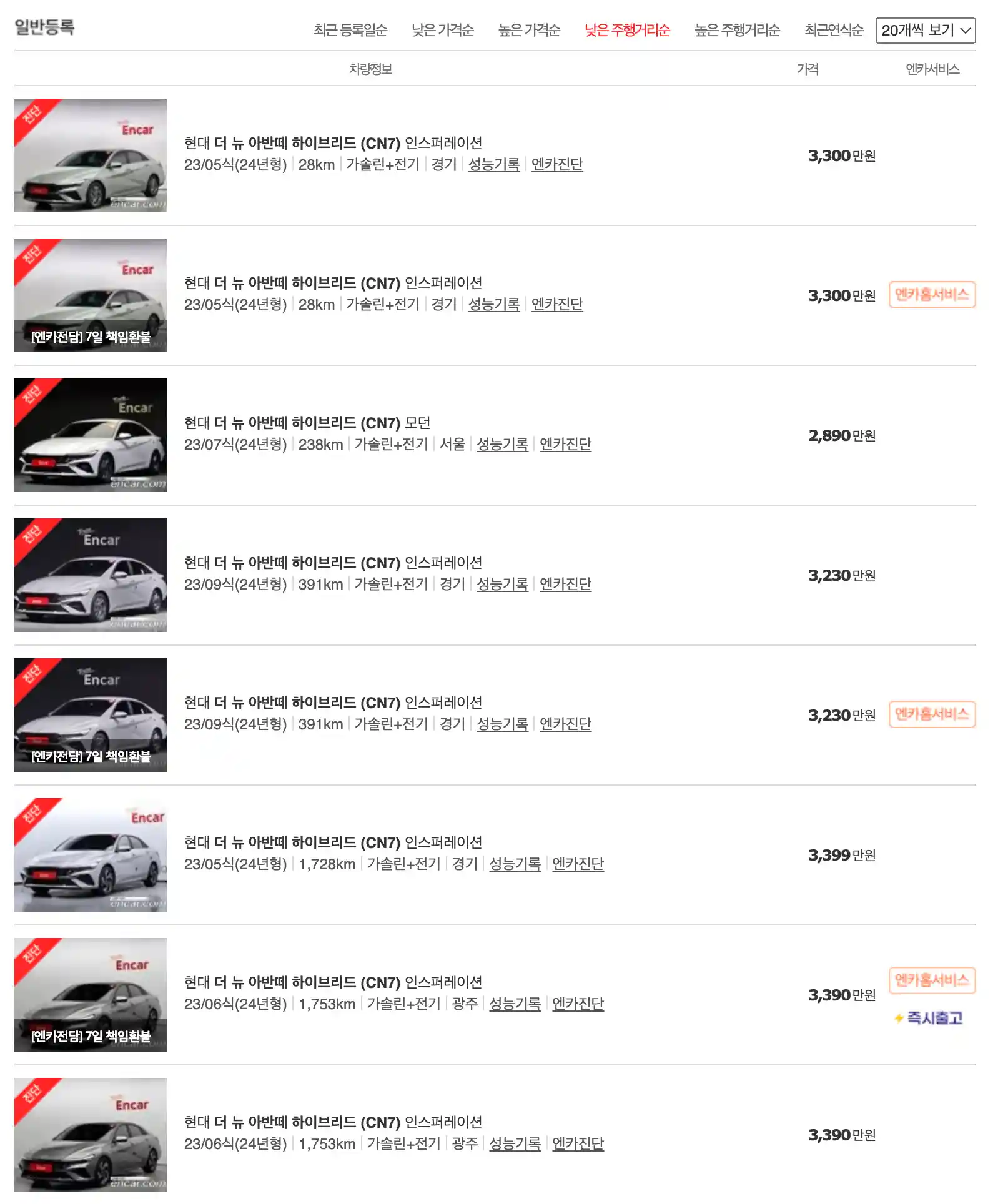Sort by 낮은 가격순

(443, 30)
